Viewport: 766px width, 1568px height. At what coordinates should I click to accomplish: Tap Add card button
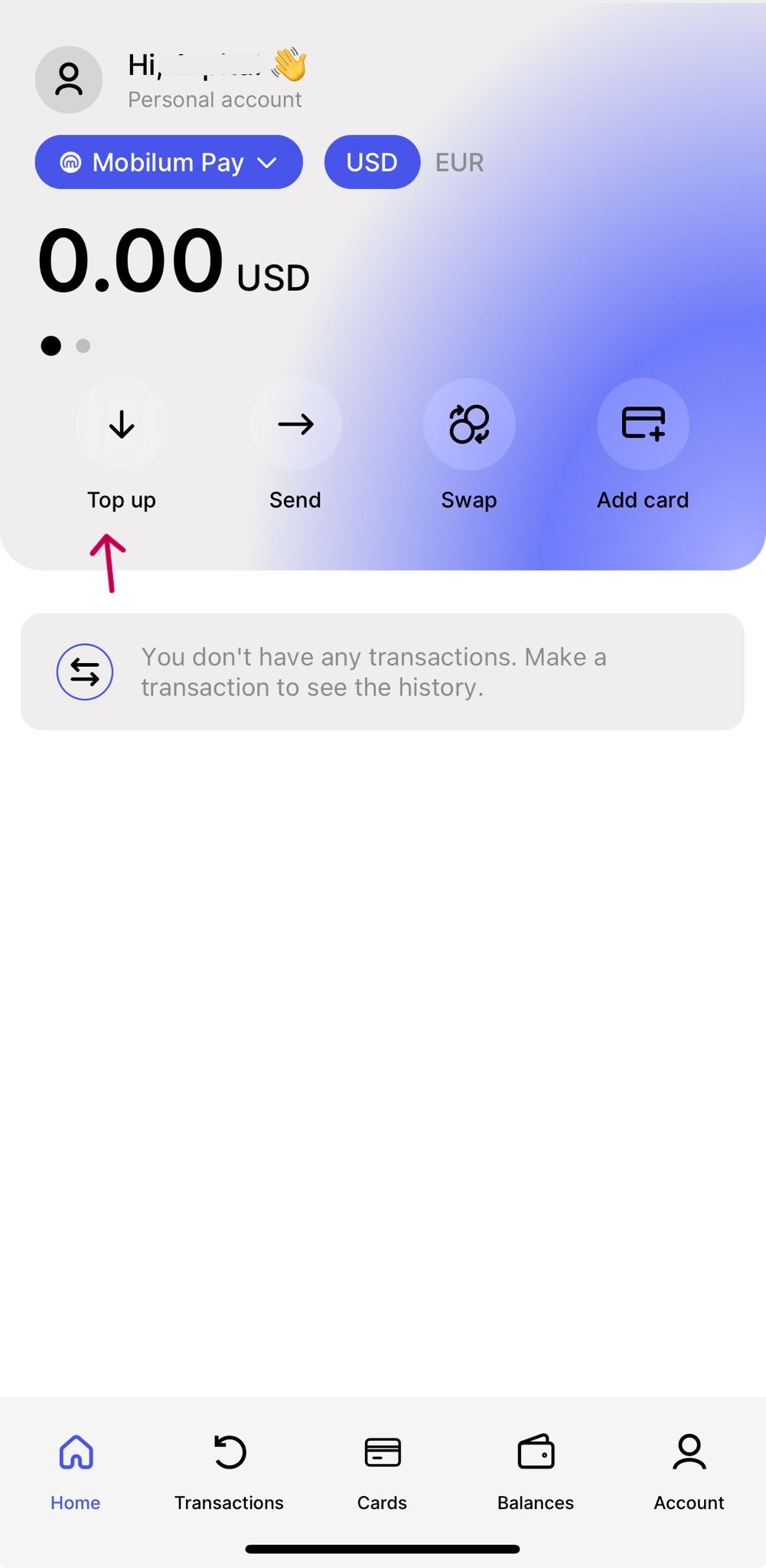(x=643, y=425)
